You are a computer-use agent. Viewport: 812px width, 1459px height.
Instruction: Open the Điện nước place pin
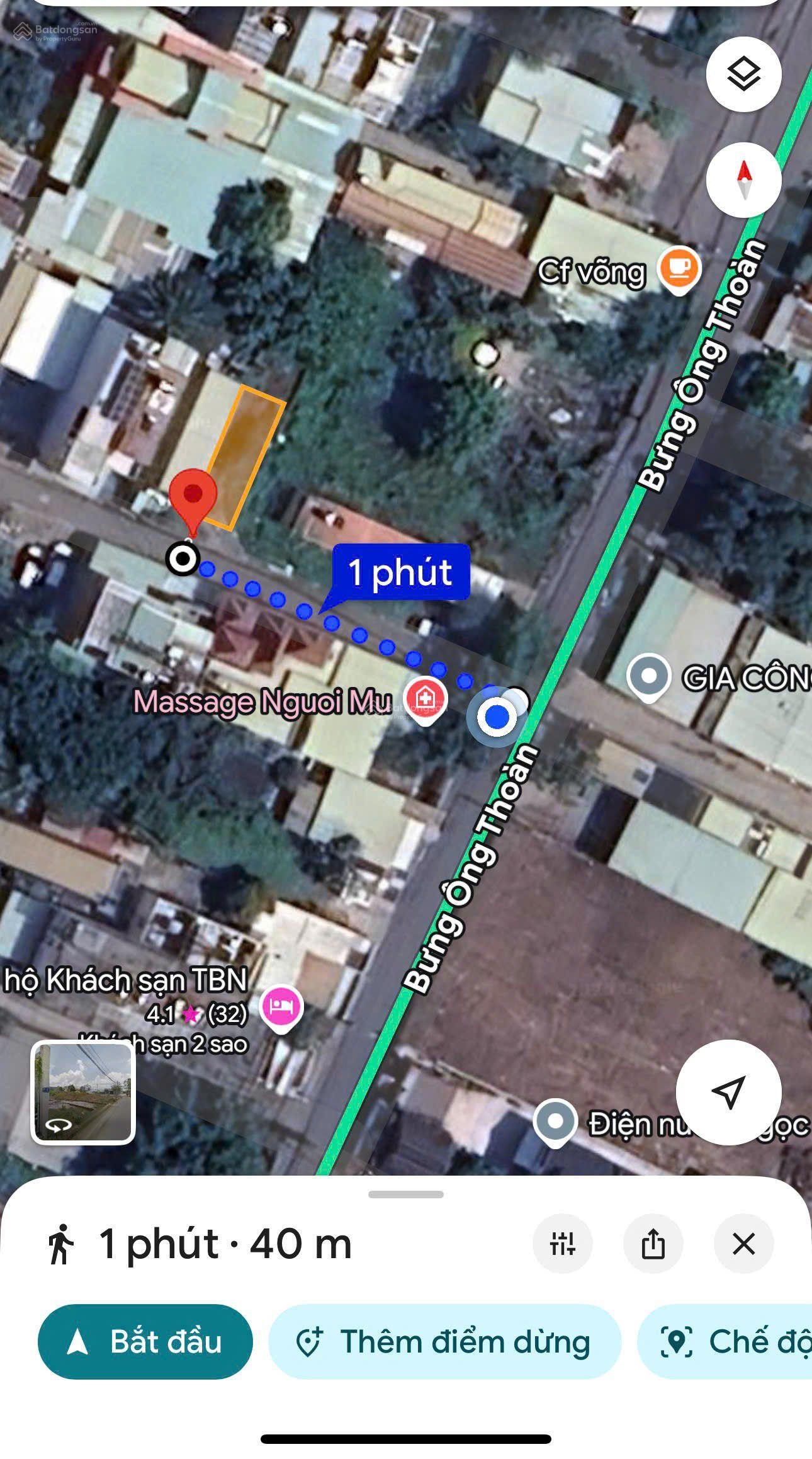555,1121
